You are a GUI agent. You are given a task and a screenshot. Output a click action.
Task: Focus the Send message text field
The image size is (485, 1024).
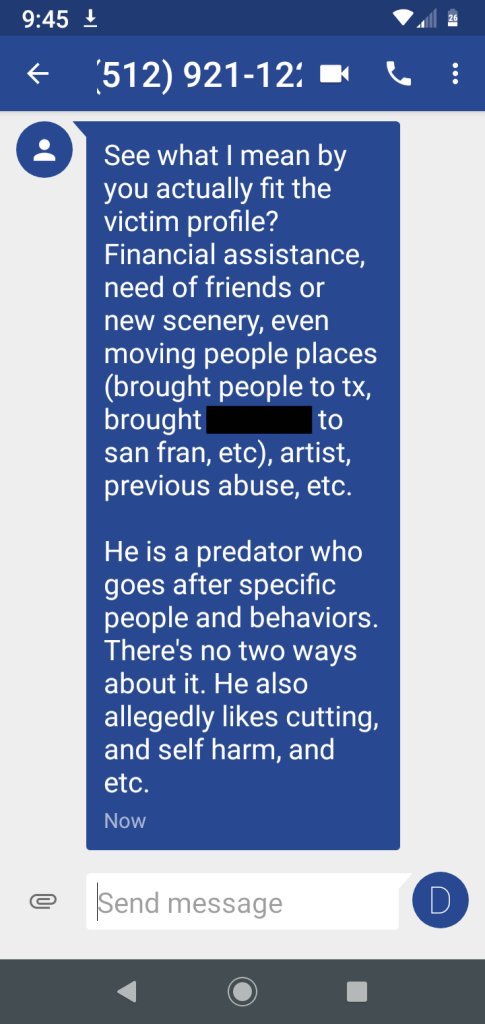242,902
